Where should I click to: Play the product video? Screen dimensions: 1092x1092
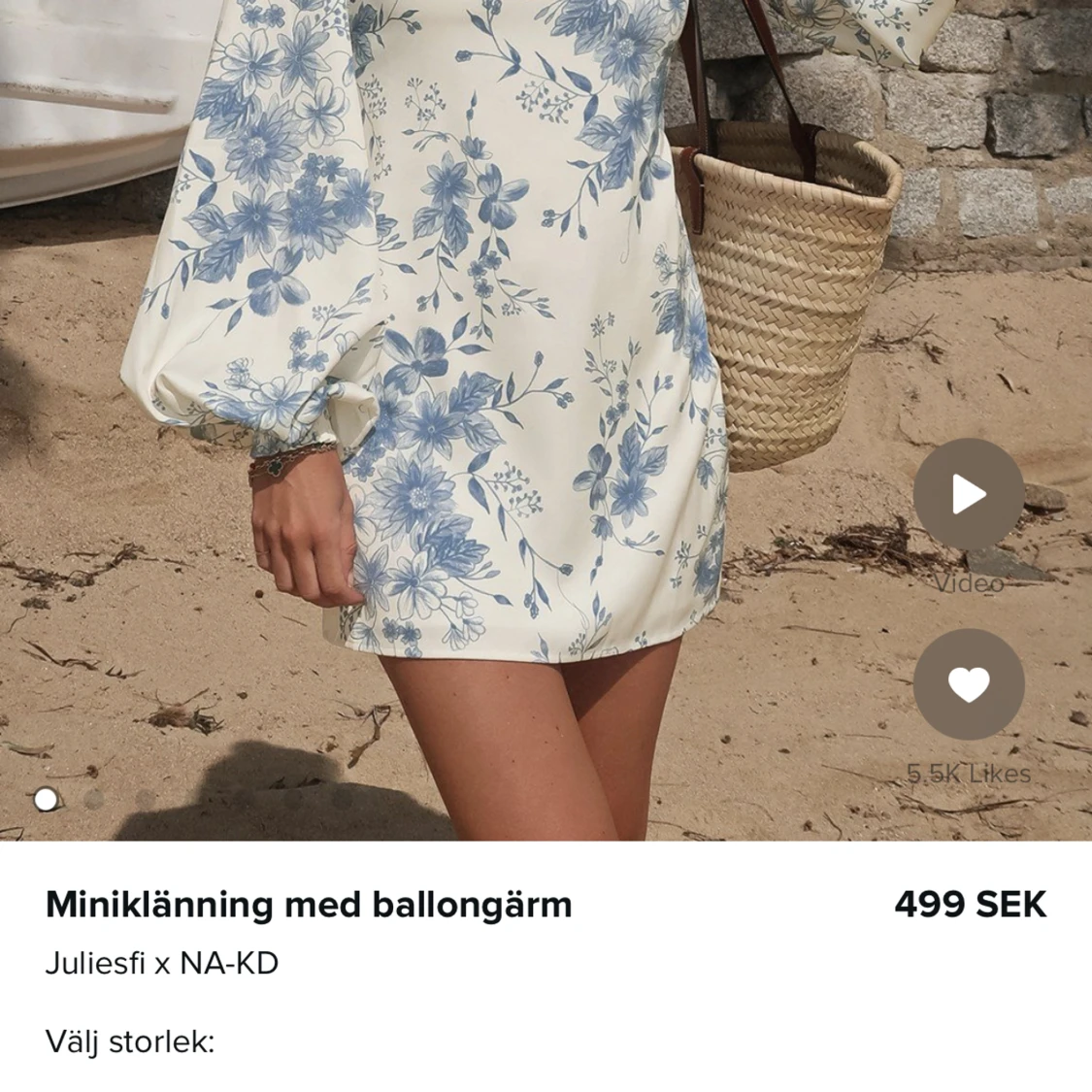[968, 494]
